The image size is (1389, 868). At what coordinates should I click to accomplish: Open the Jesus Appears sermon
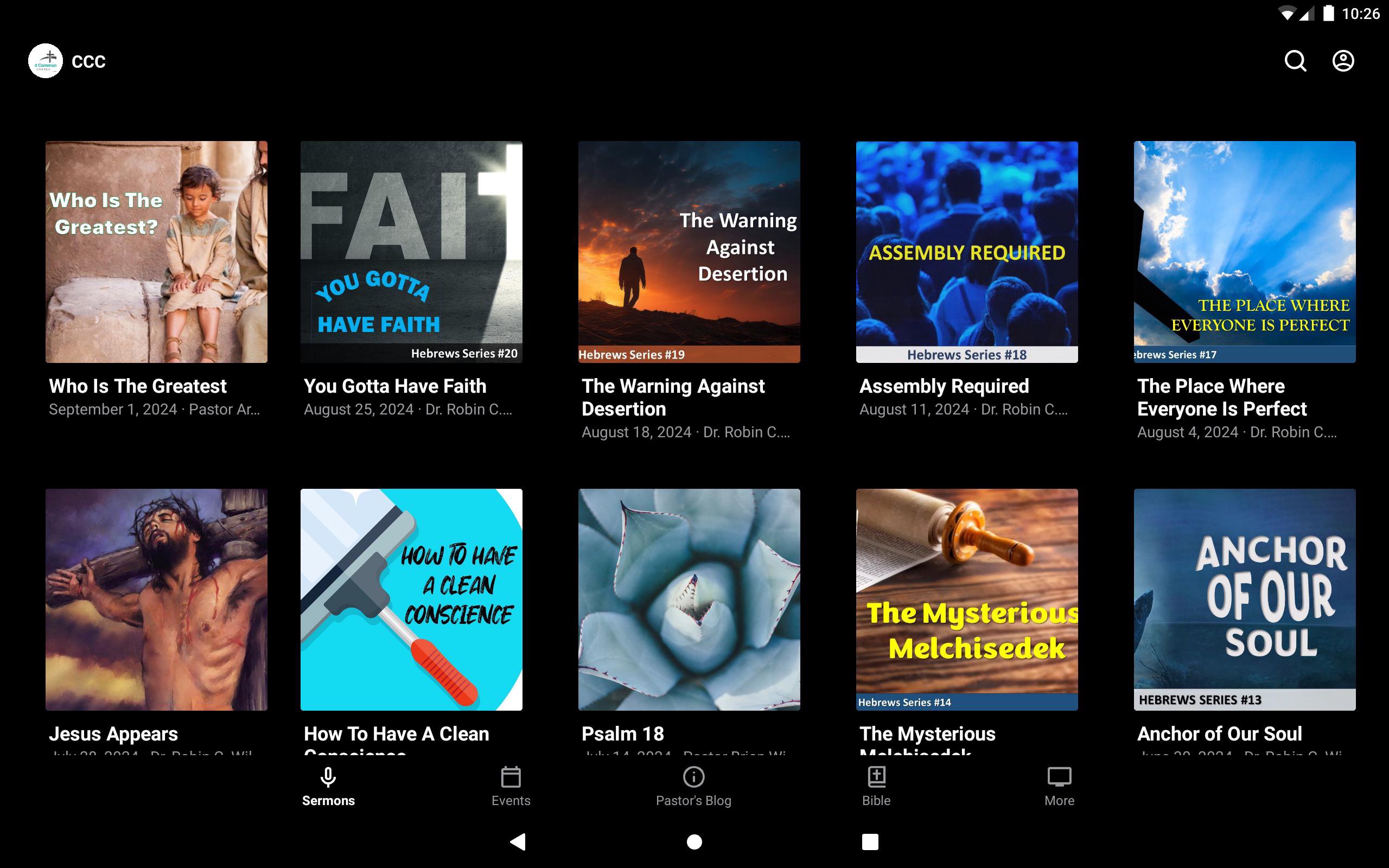point(156,599)
